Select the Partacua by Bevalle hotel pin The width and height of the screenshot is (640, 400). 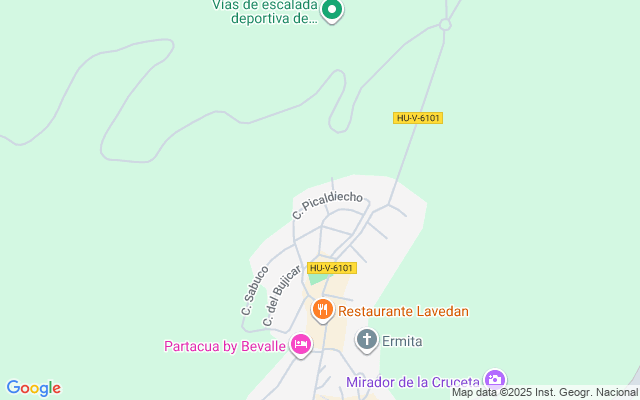301,346
